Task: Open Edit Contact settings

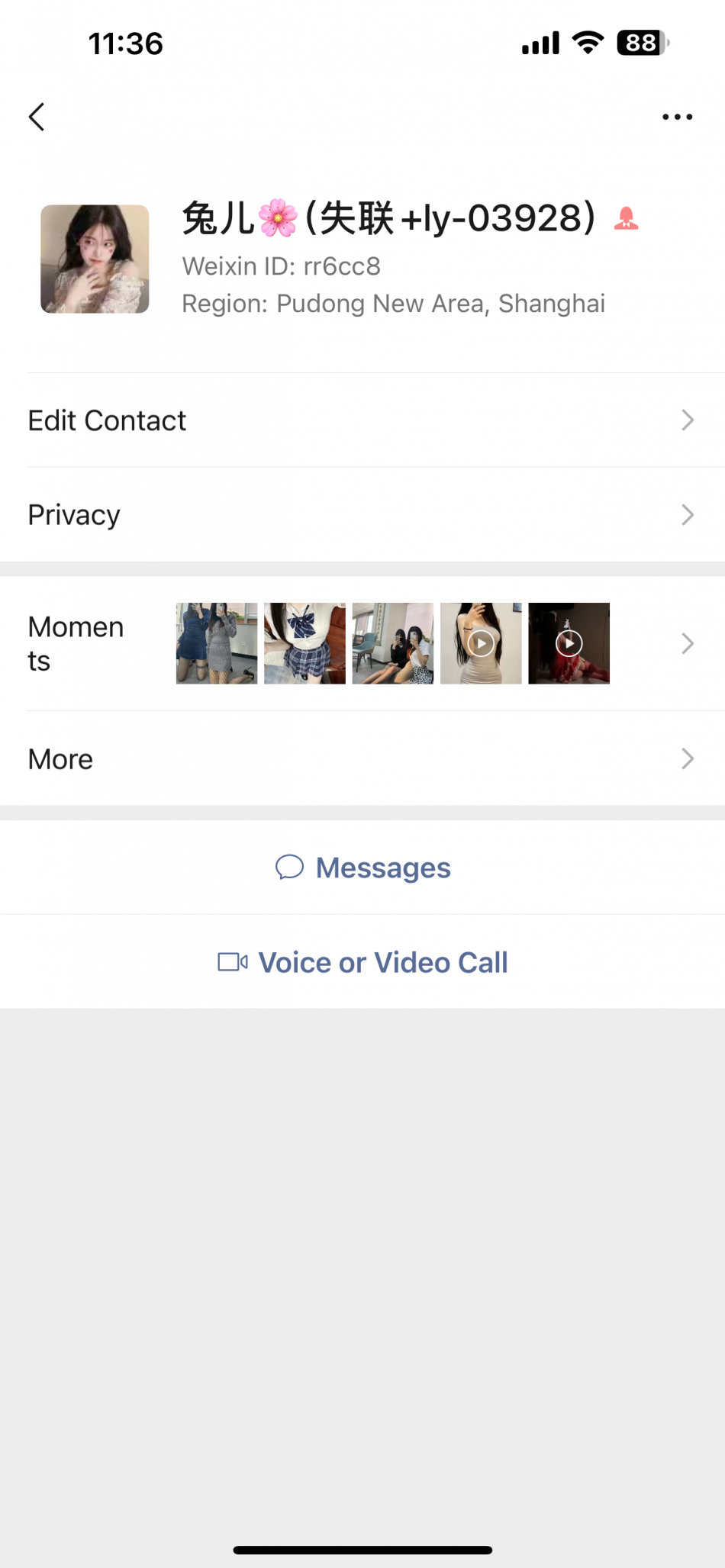Action: [x=362, y=420]
